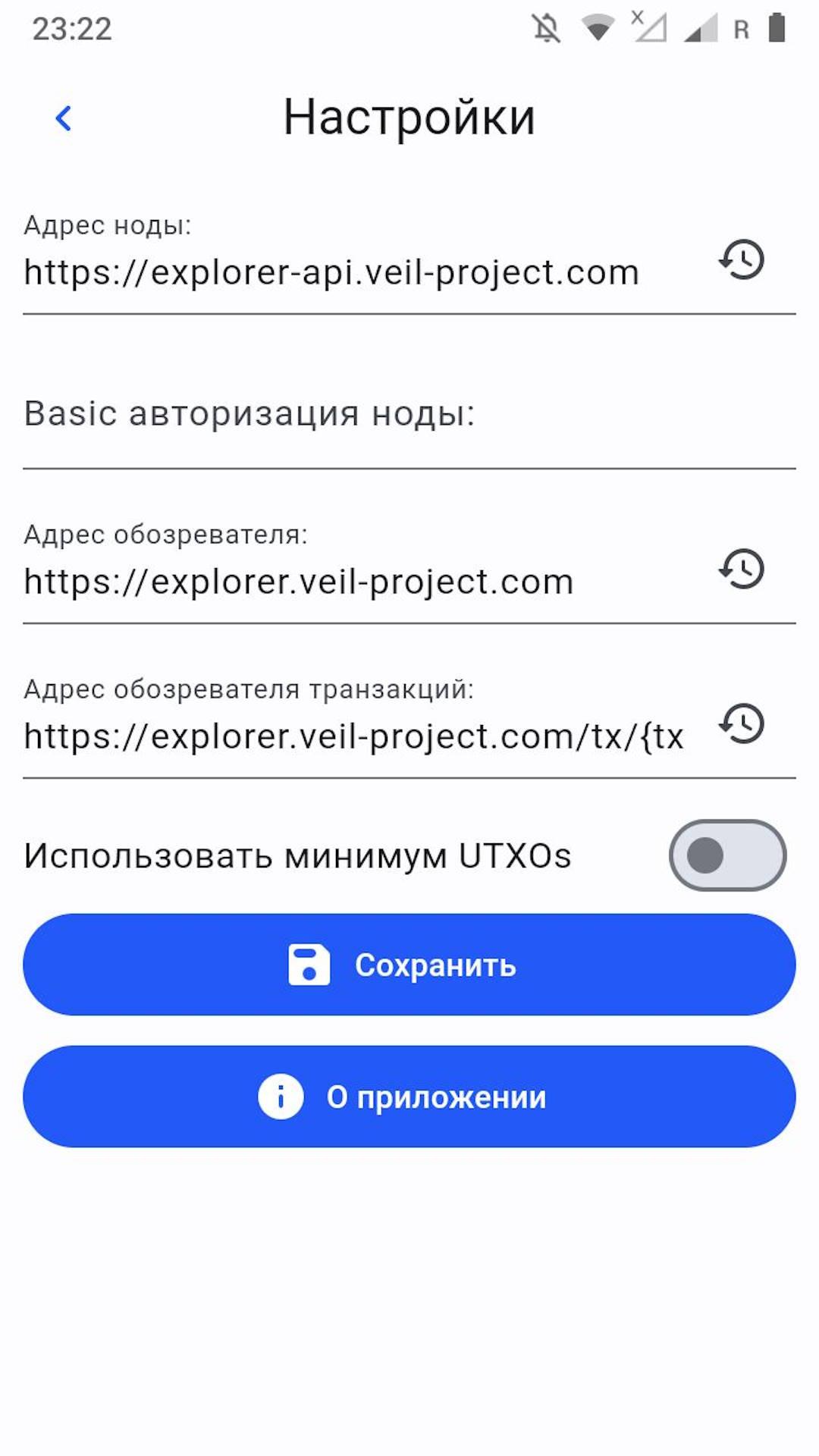Screen dimensions: 819x1456
Task: Go back from the Настройки screen
Action: click(x=64, y=118)
